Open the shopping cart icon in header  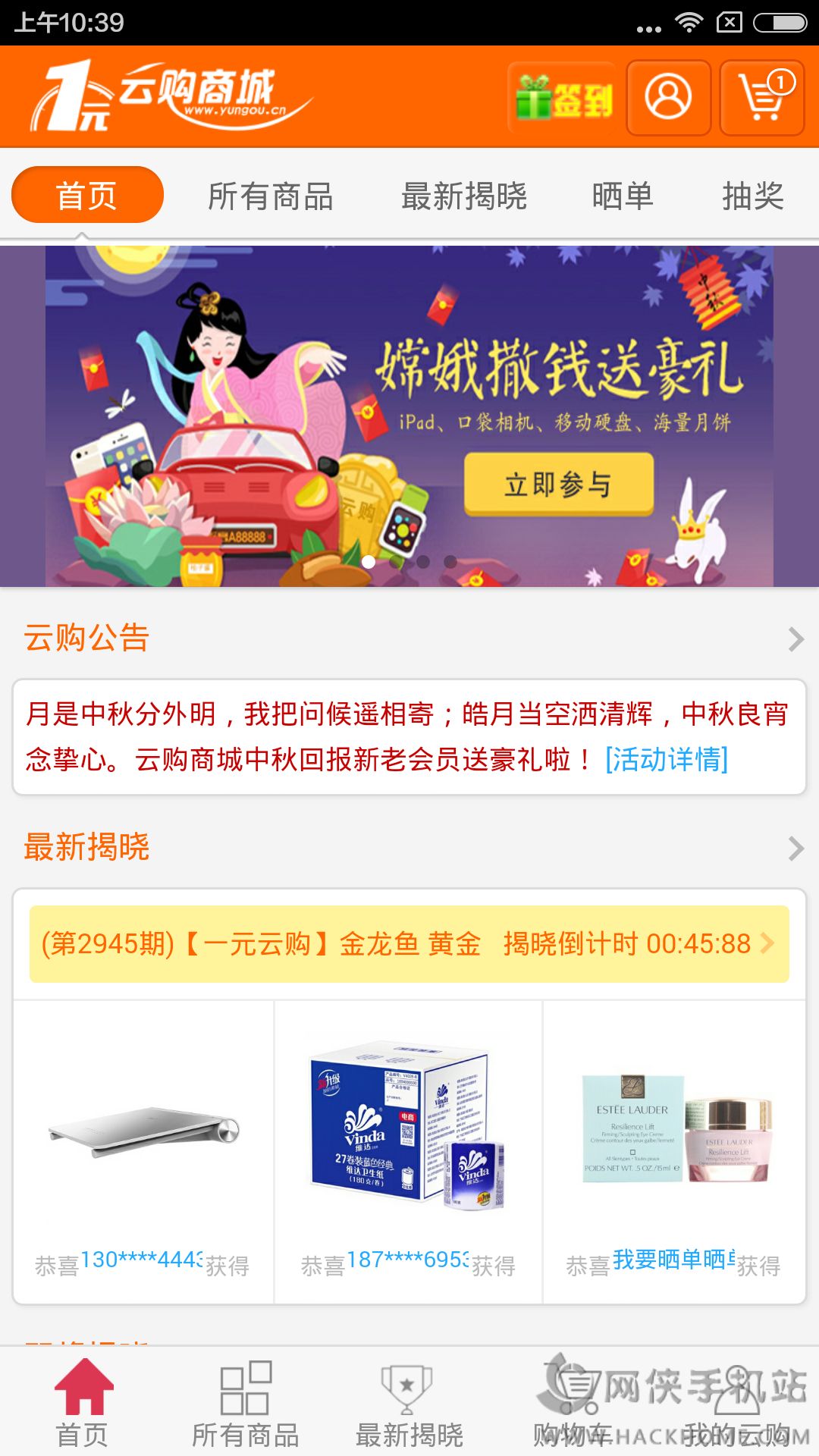[x=761, y=99]
